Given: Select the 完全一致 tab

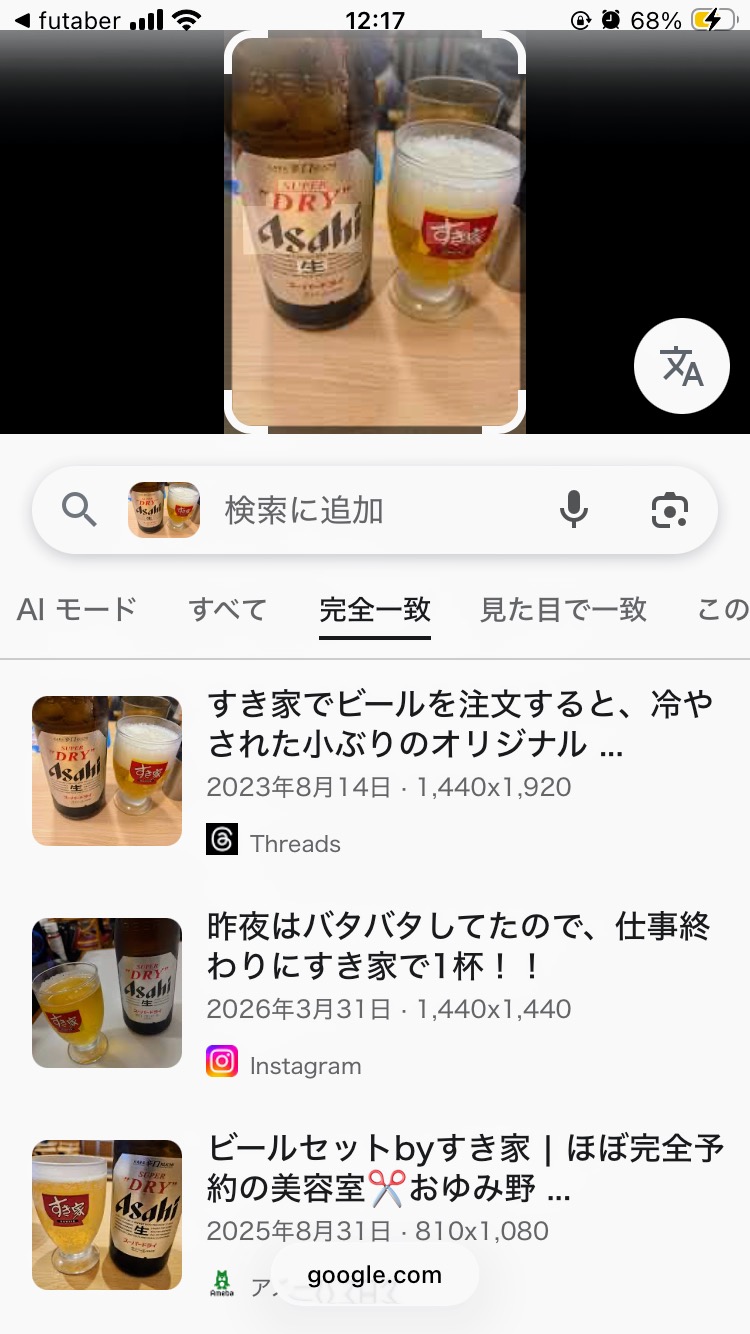Looking at the screenshot, I should (x=375, y=609).
